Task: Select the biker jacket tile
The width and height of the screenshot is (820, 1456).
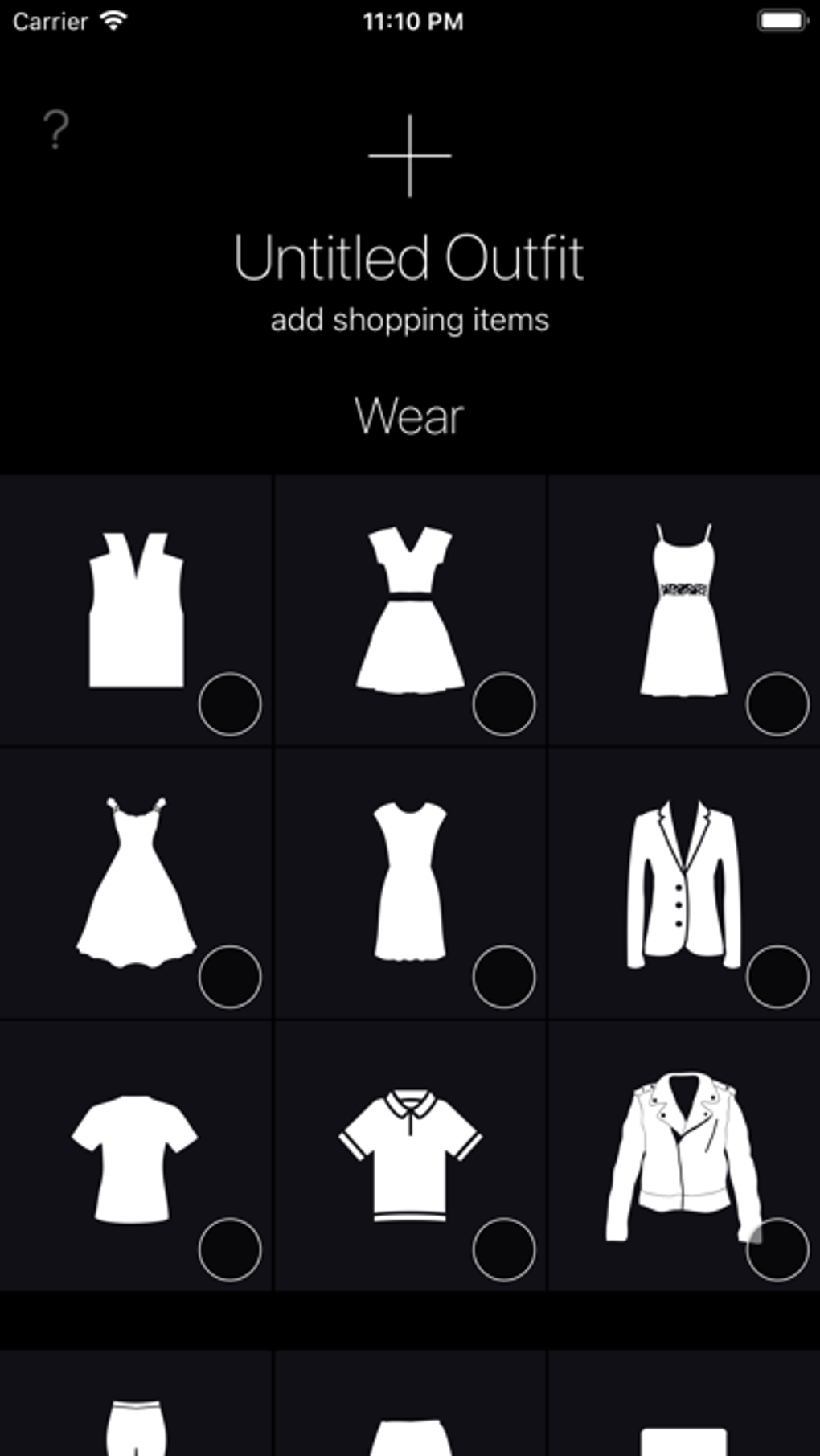Action: pos(683,1156)
